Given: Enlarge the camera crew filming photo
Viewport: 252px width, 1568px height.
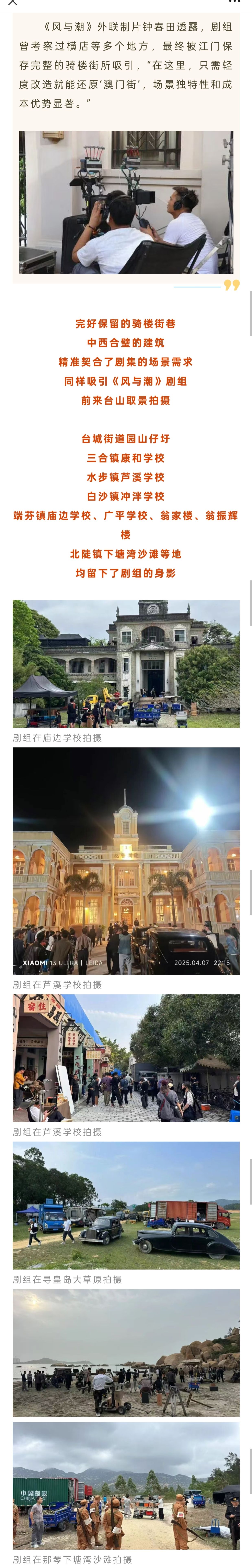Looking at the screenshot, I should (126, 202).
